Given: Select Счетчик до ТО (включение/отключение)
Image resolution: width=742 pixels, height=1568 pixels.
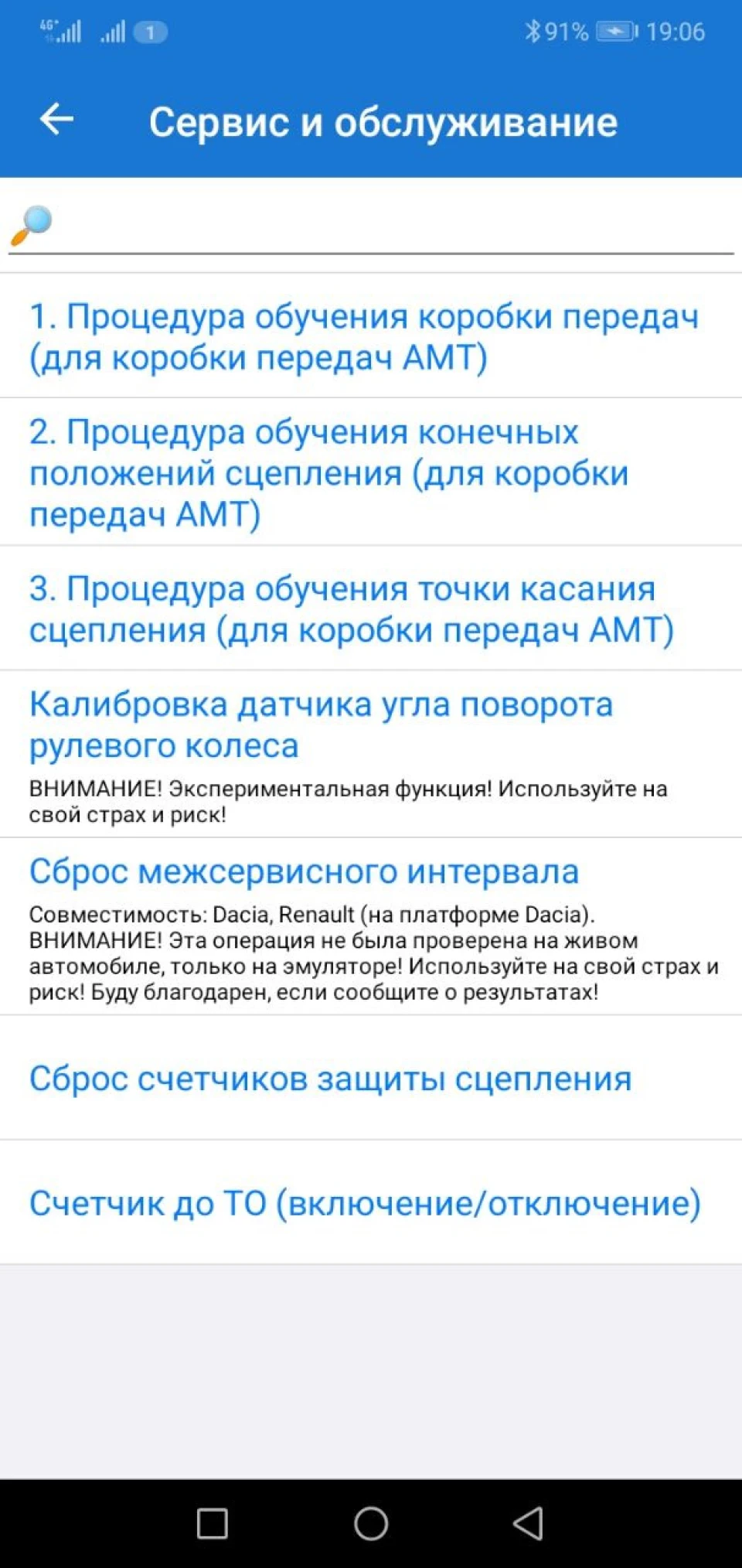Looking at the screenshot, I should (371, 1202).
